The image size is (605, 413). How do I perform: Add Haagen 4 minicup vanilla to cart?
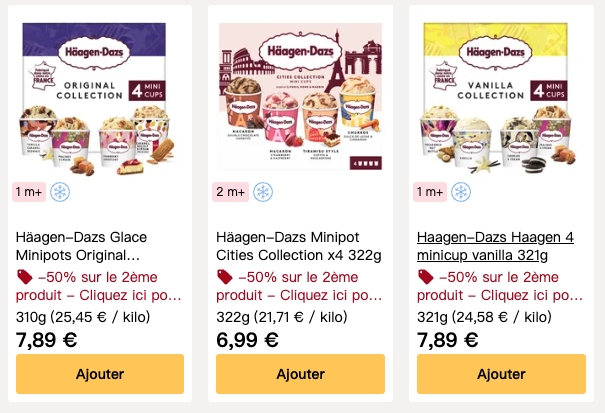(501, 374)
